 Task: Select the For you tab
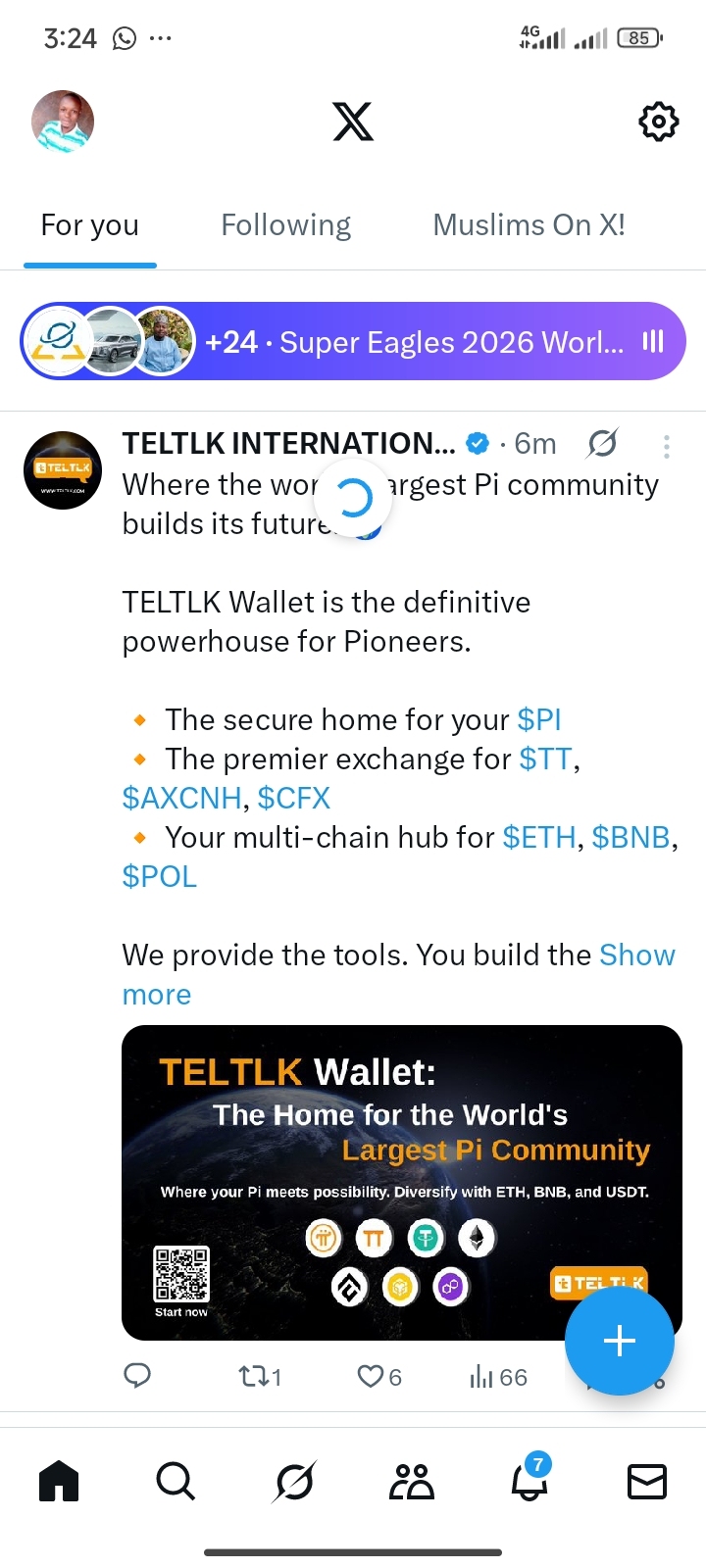point(89,225)
